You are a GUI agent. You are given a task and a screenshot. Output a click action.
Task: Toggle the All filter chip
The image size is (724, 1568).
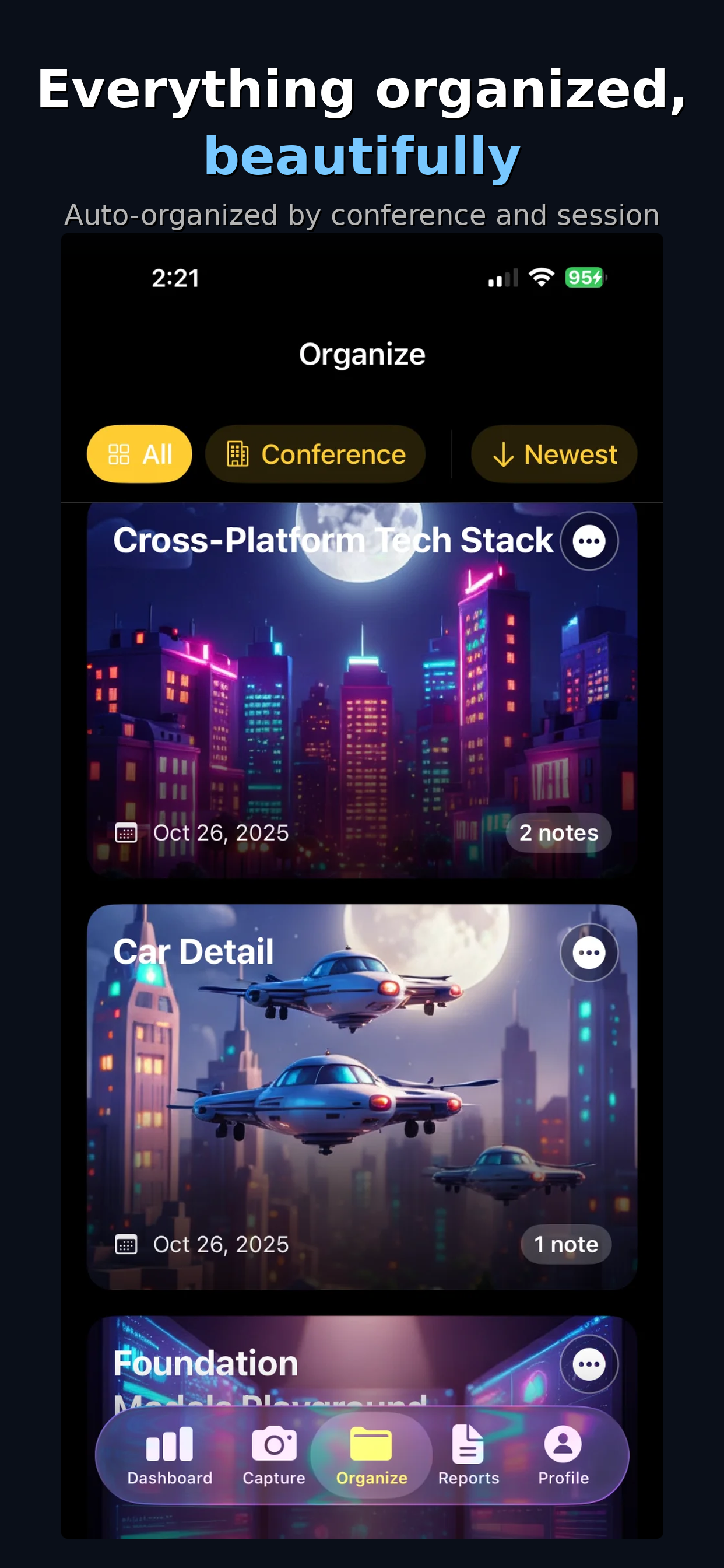(139, 453)
